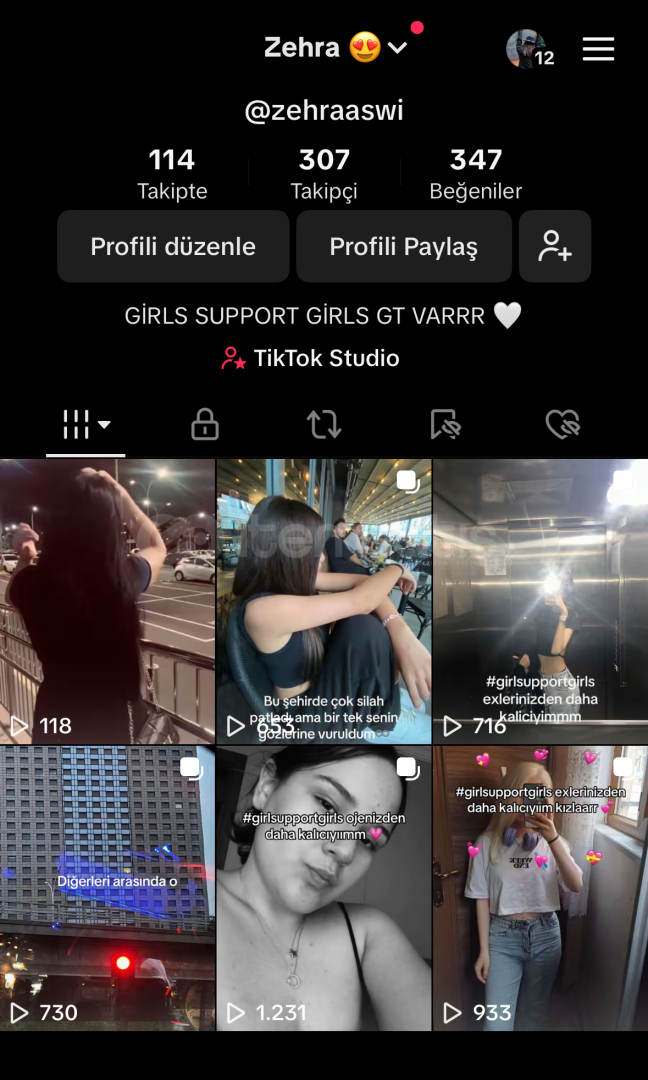The width and height of the screenshot is (648, 1080).
Task: Tap Profili düzenle button
Action: pyautogui.click(x=173, y=247)
